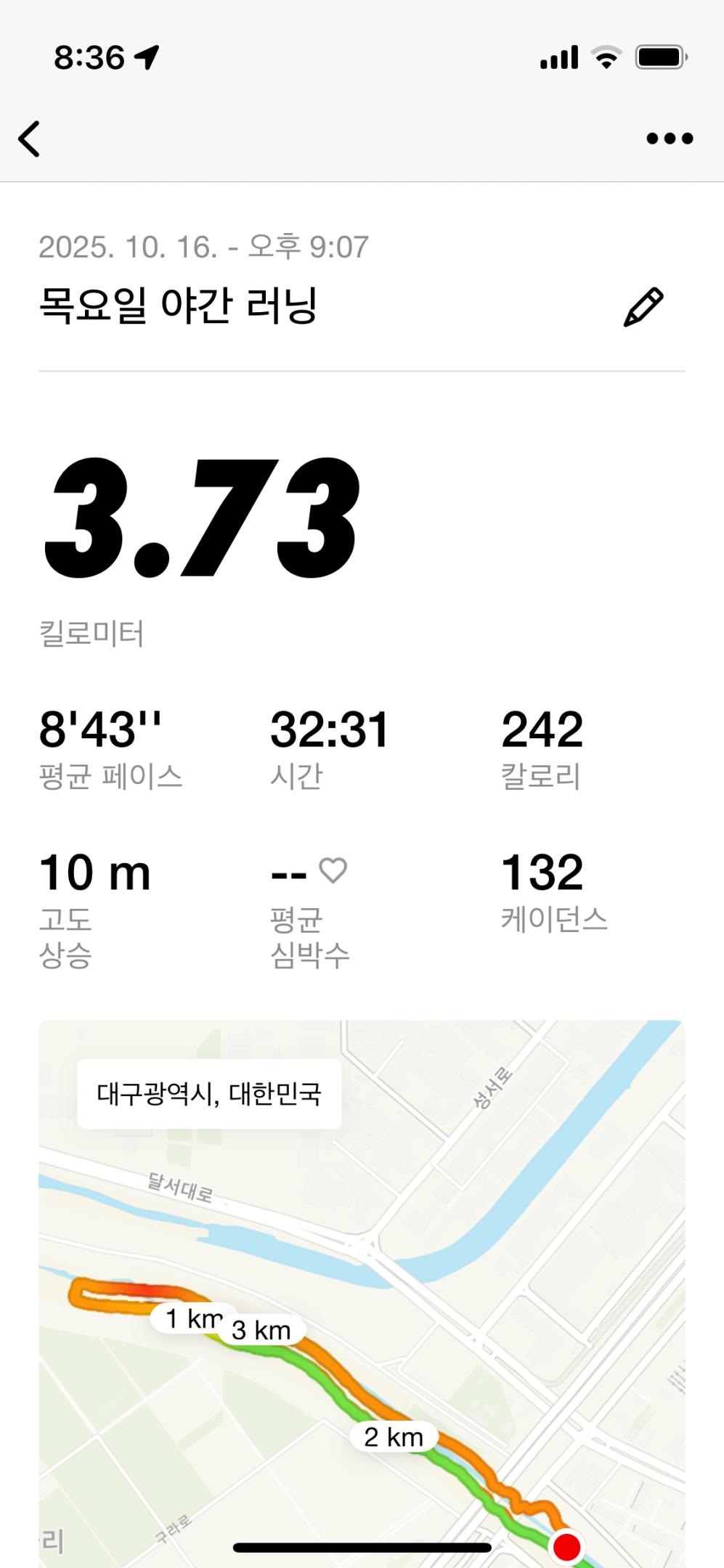Select the 2 km marker on the map
The width and height of the screenshot is (724, 1568).
point(394,1434)
